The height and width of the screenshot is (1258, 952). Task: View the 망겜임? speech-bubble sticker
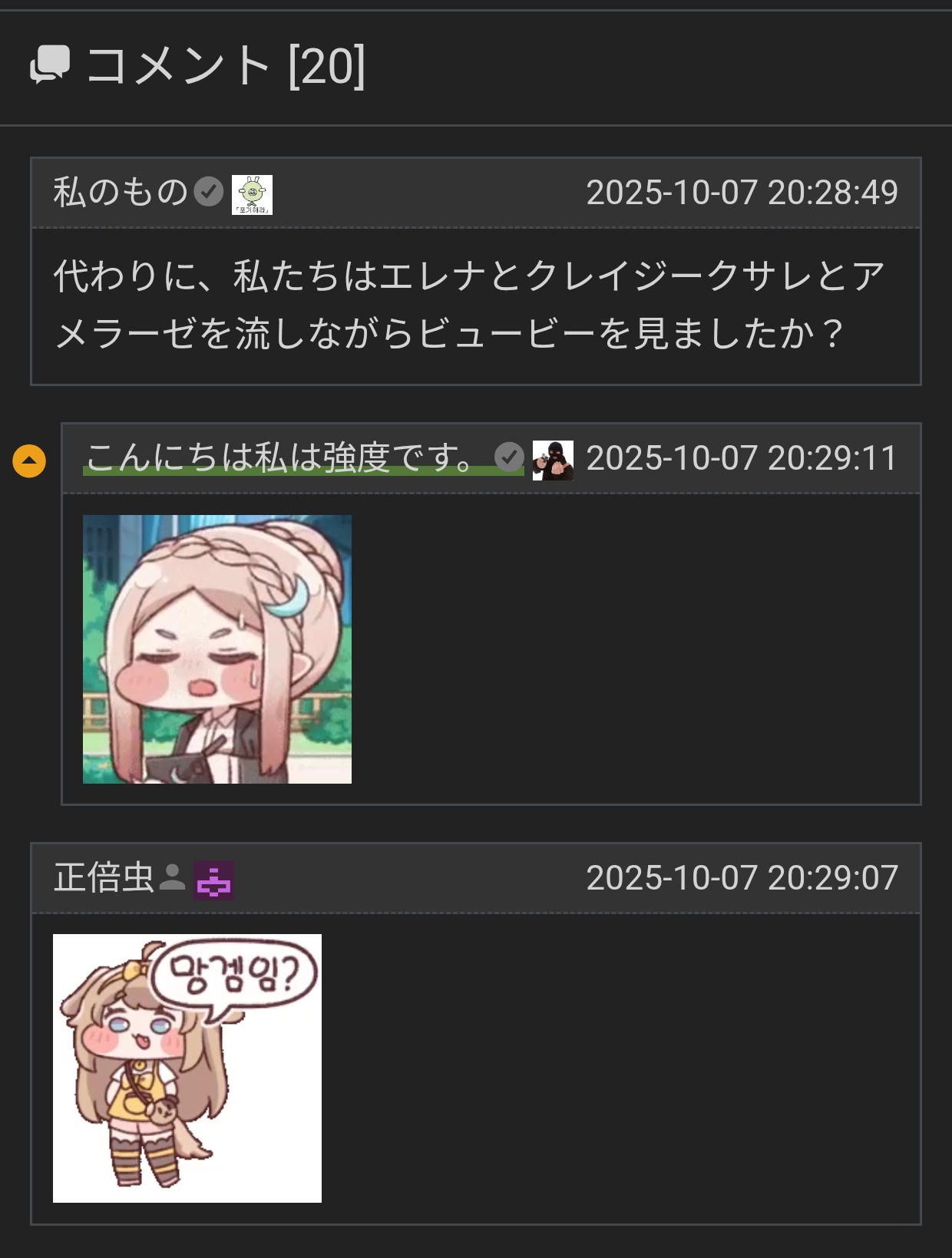tap(187, 1068)
